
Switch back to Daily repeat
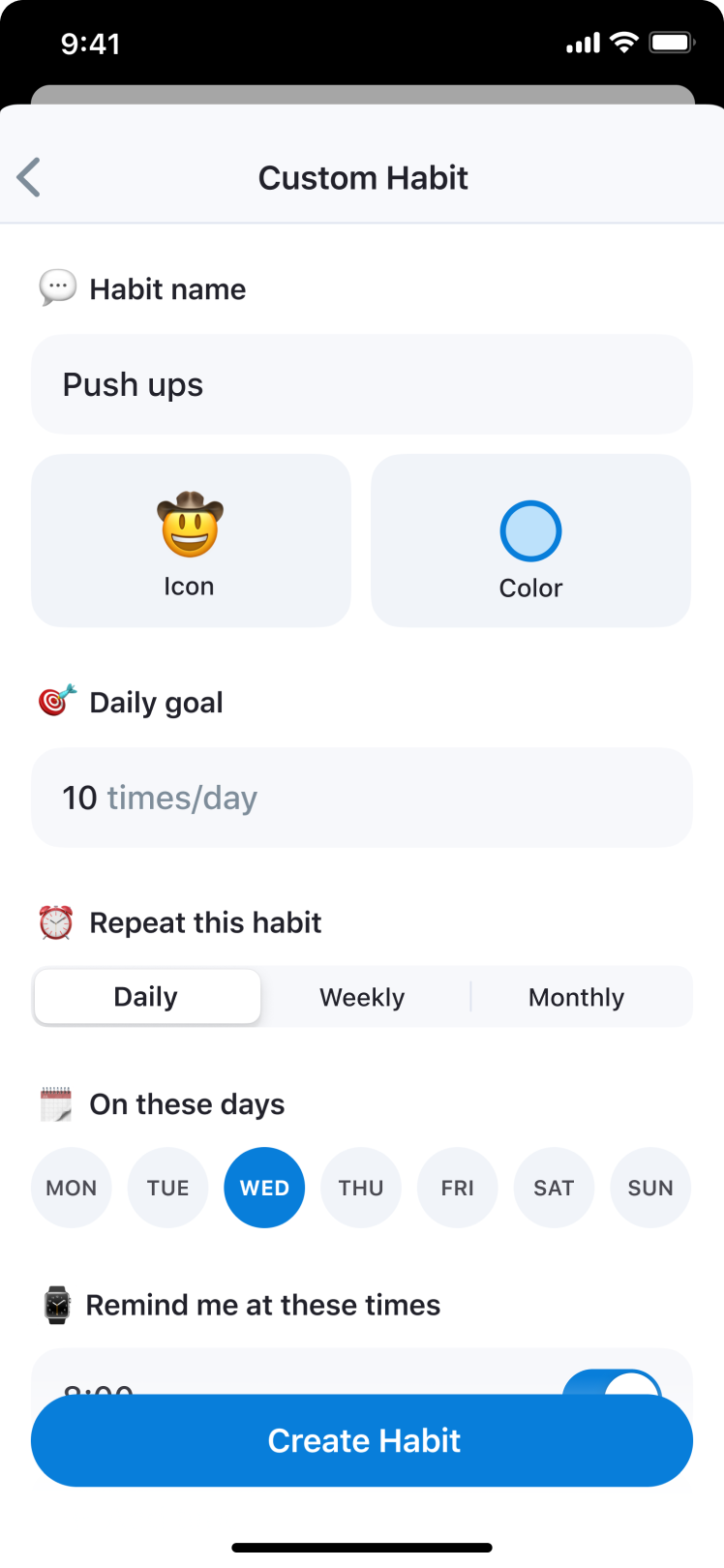146,996
